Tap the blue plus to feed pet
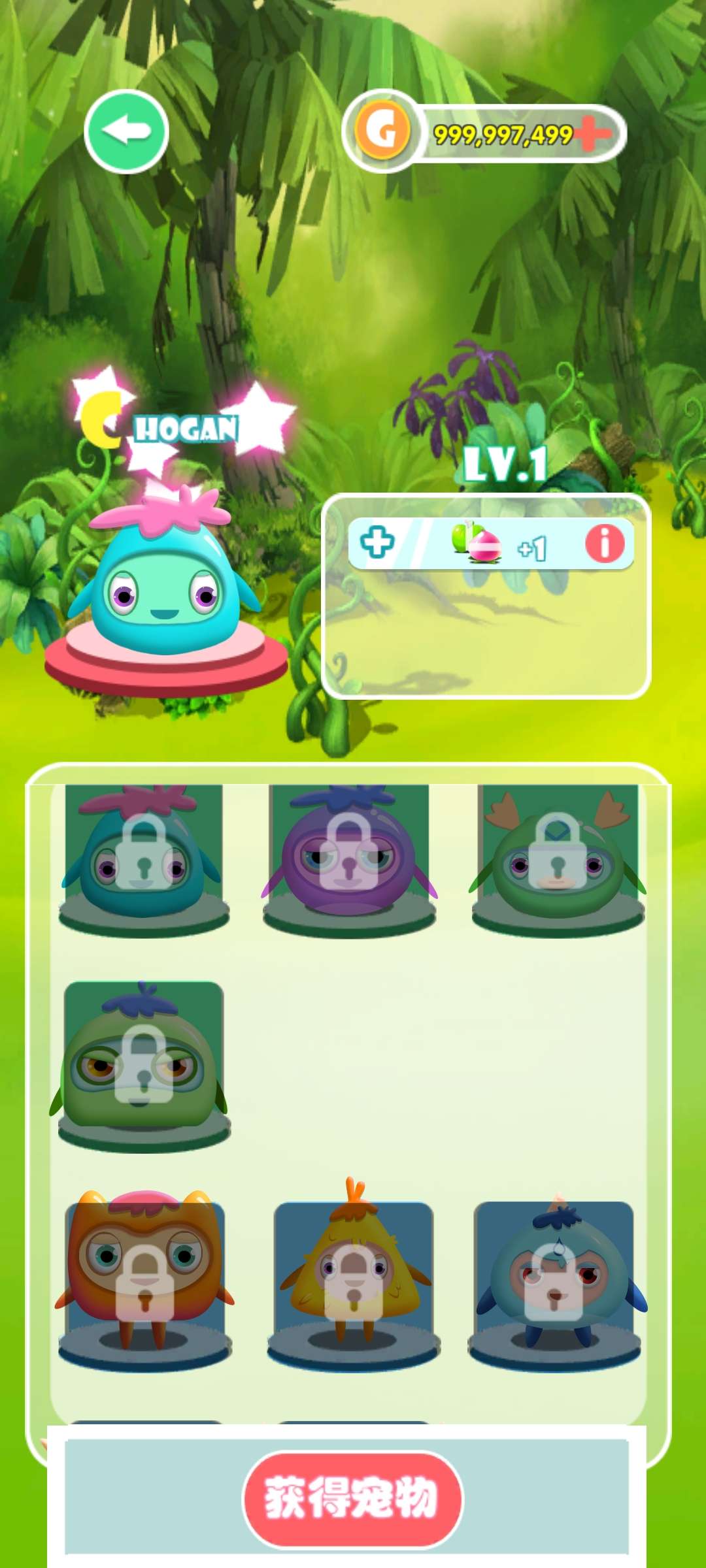706x1568 pixels. pos(378,542)
